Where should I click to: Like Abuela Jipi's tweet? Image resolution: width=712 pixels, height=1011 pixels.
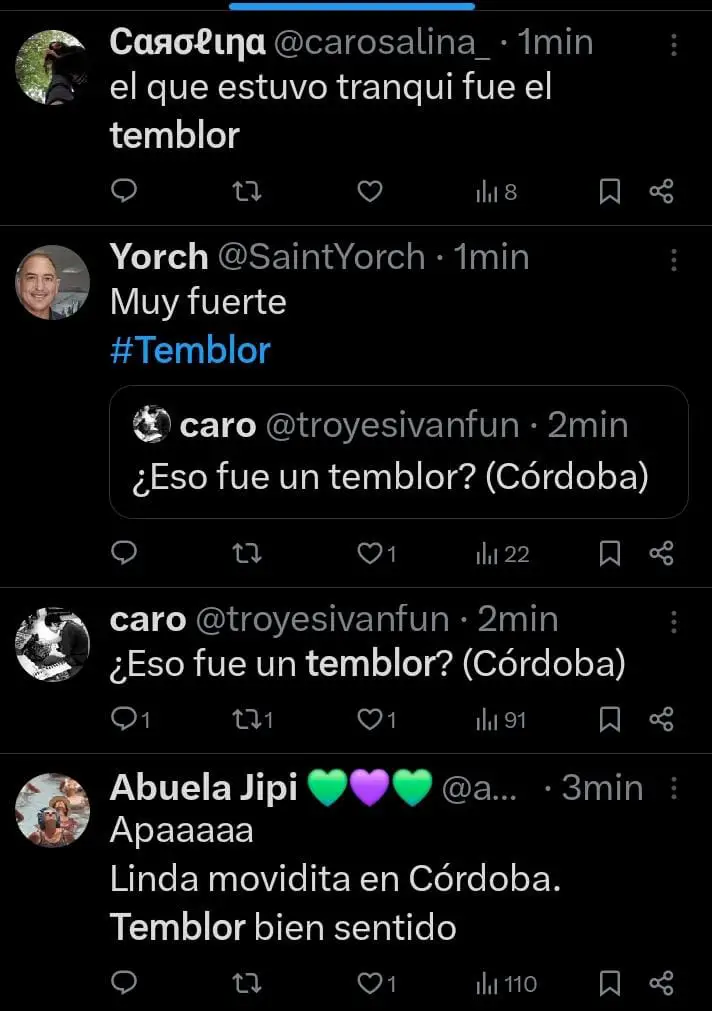(x=370, y=984)
